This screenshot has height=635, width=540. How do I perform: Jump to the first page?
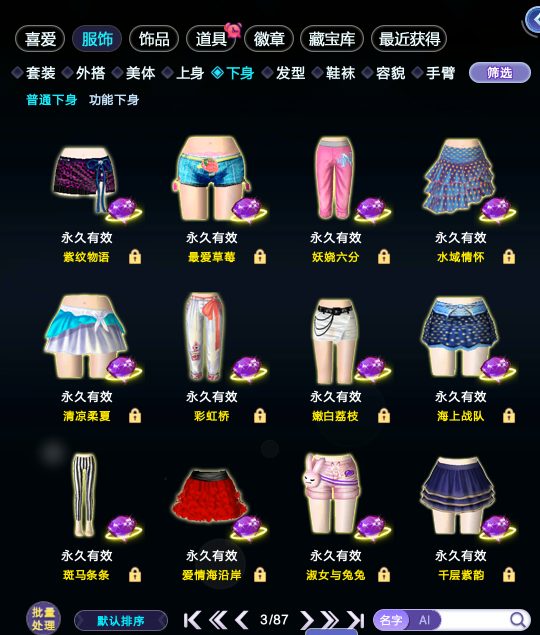[x=192, y=620]
